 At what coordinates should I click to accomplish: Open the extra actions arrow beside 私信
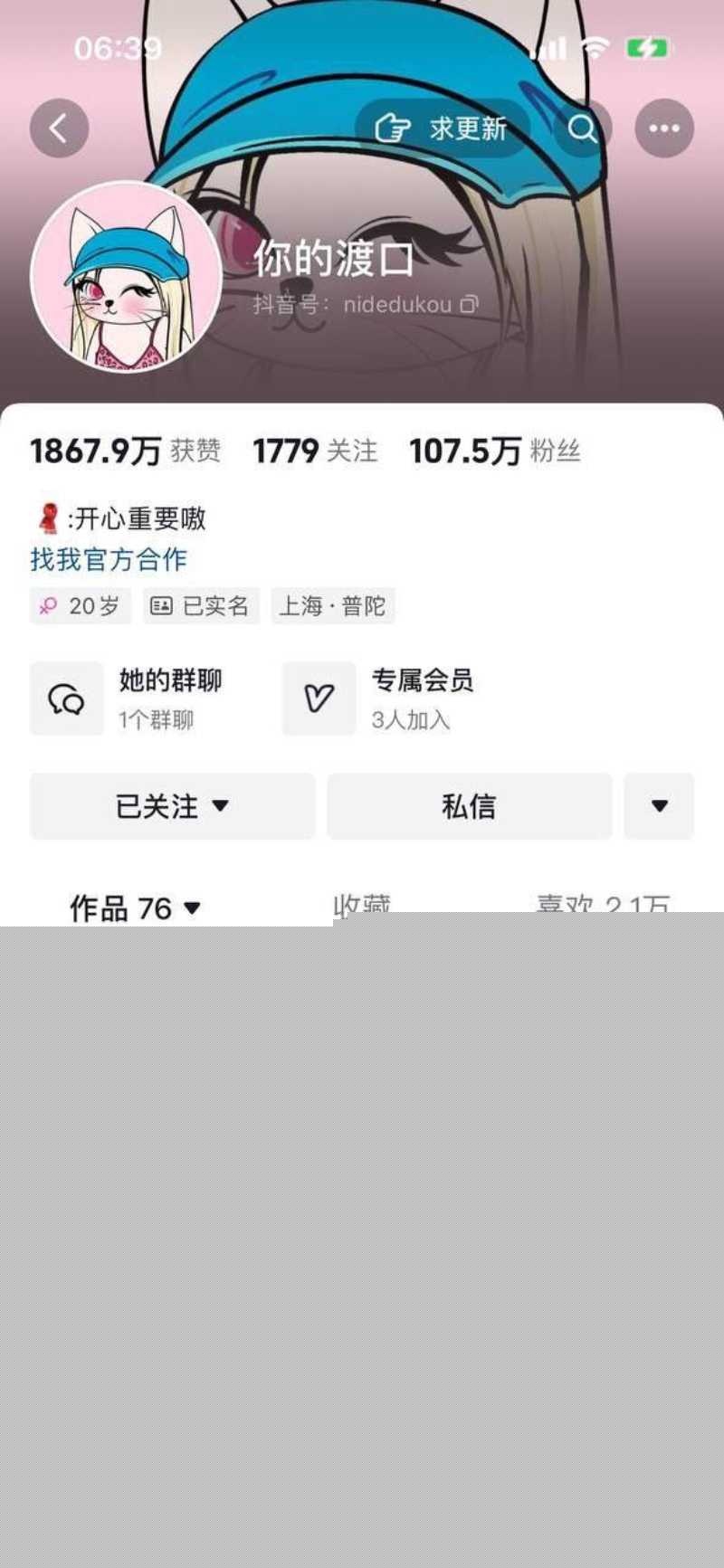click(659, 806)
